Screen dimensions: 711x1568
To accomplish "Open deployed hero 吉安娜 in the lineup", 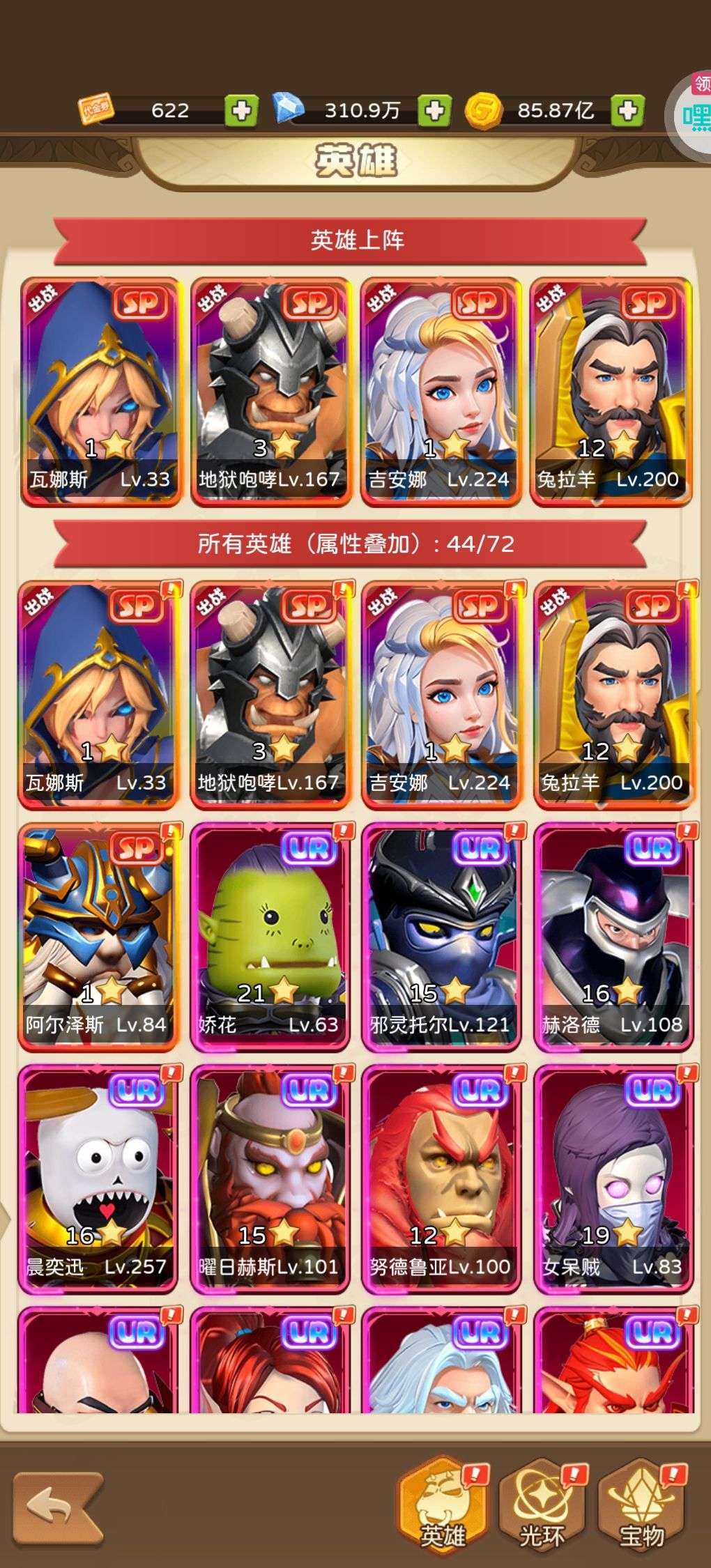I will point(441,392).
